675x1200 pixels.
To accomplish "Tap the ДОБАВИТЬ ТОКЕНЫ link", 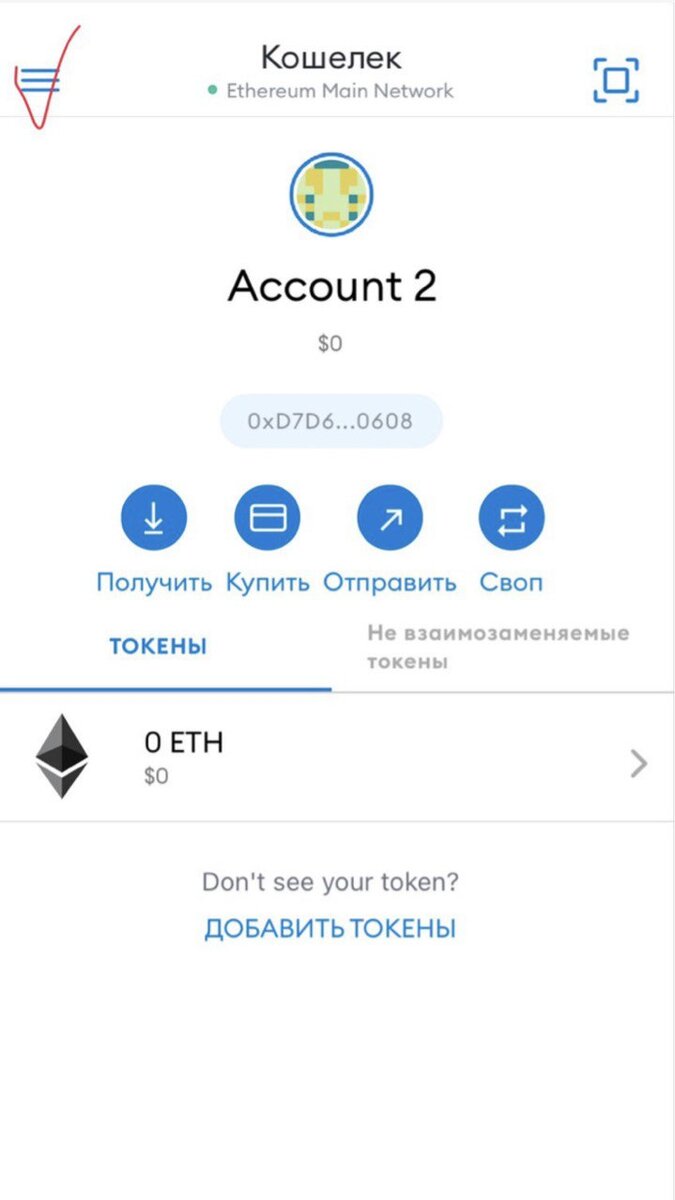I will (330, 929).
